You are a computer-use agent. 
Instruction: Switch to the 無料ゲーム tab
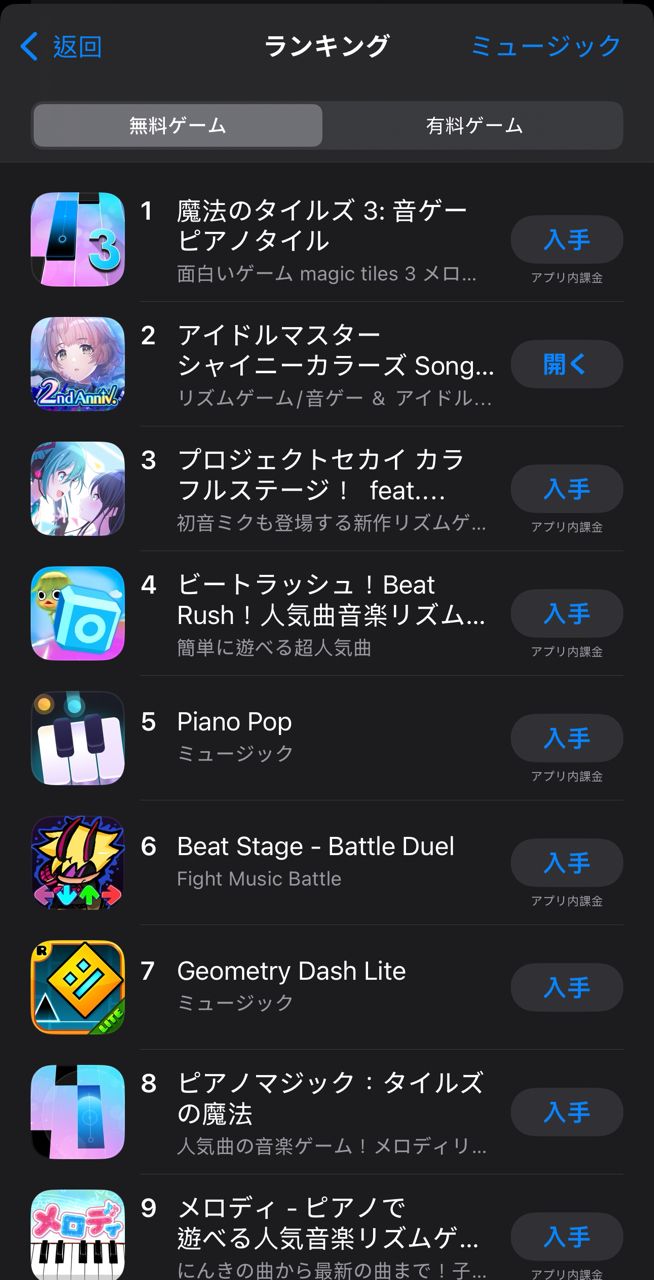178,126
